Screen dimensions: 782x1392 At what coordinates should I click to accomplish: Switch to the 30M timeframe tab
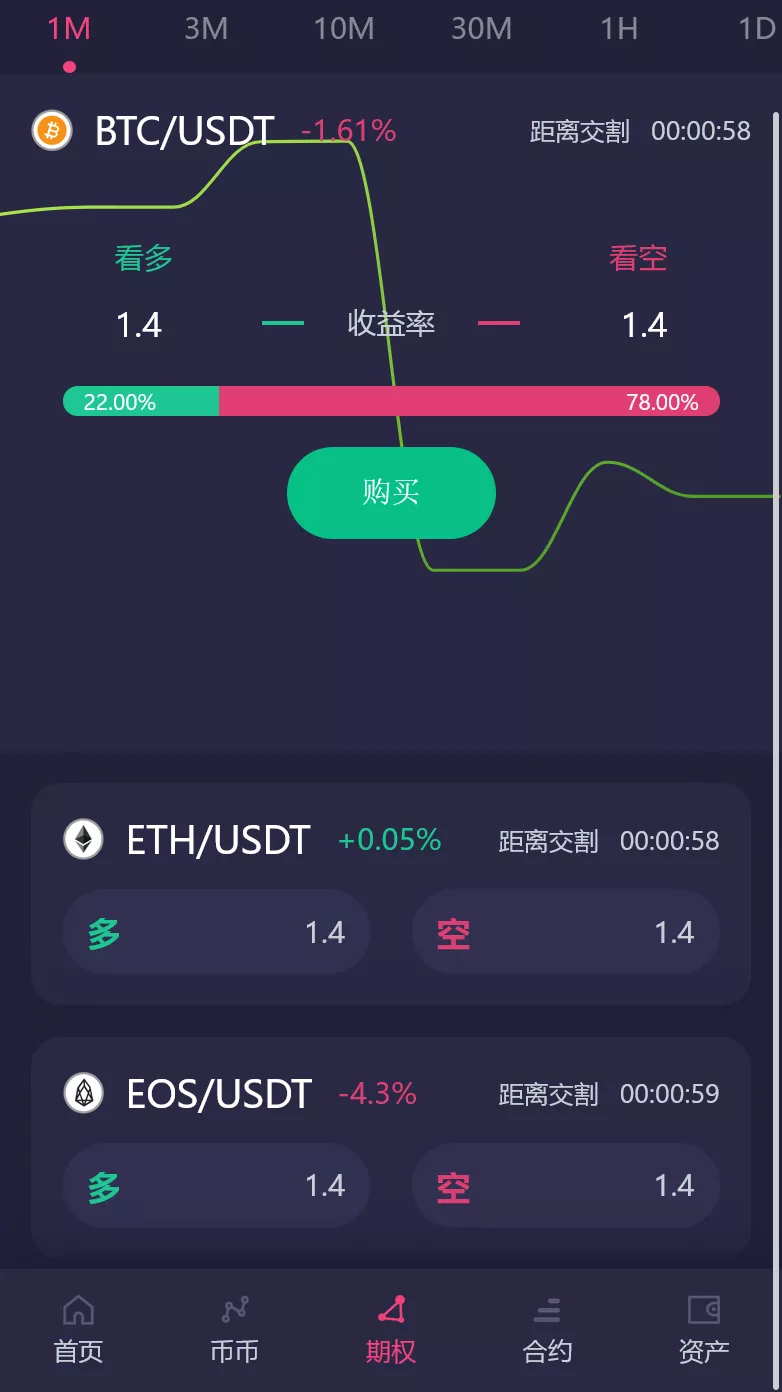pos(479,30)
